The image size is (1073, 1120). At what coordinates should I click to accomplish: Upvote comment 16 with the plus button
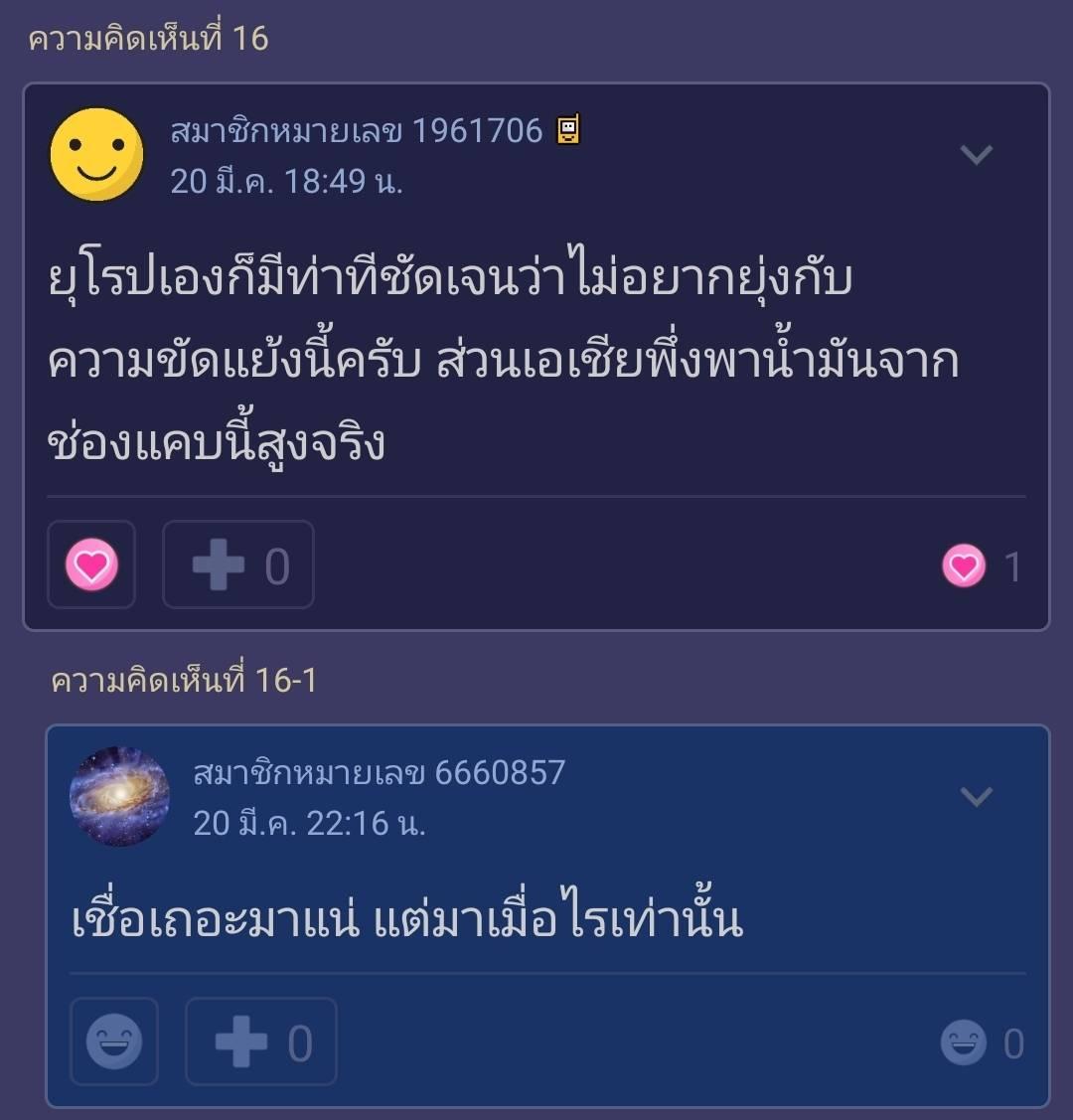[x=237, y=564]
